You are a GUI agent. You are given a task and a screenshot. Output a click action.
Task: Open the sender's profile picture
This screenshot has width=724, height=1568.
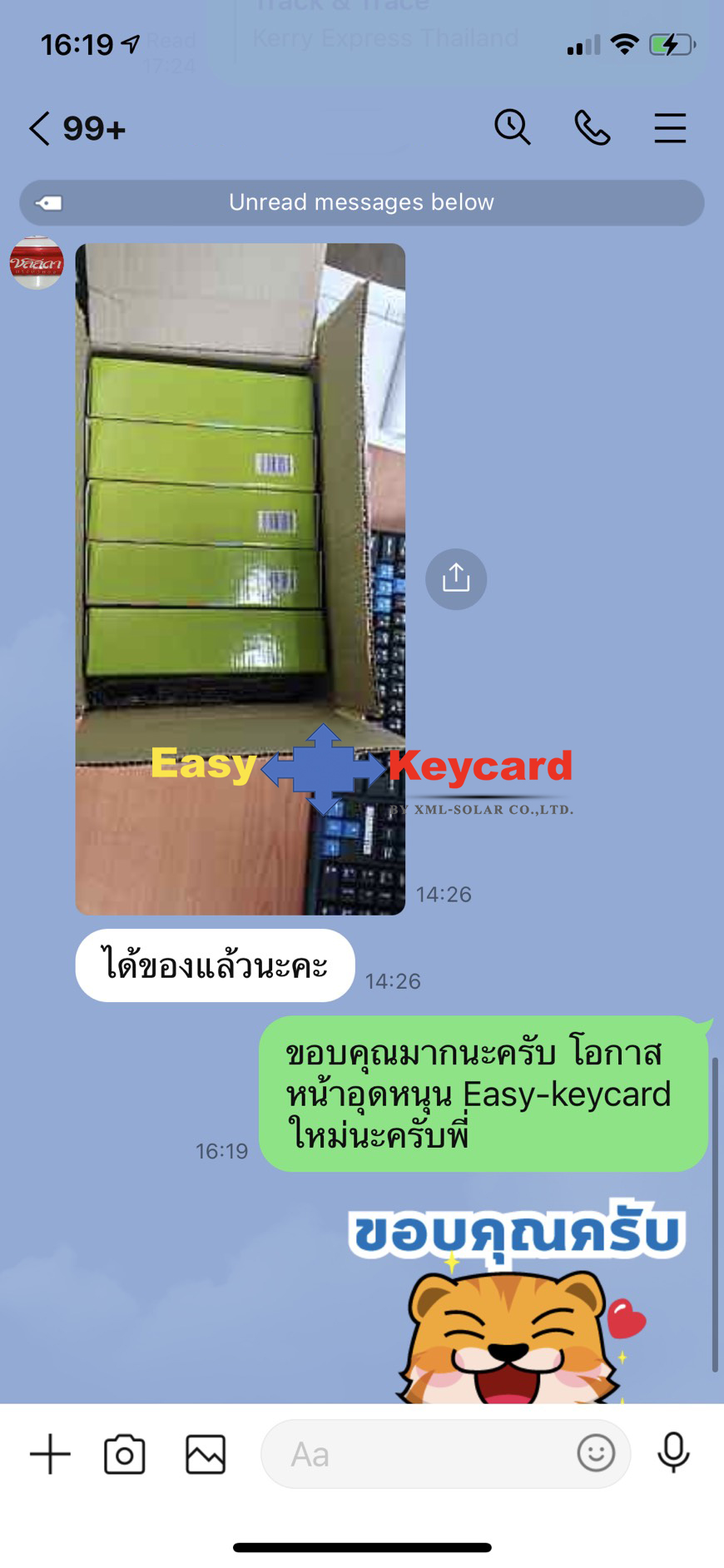pos(37,263)
